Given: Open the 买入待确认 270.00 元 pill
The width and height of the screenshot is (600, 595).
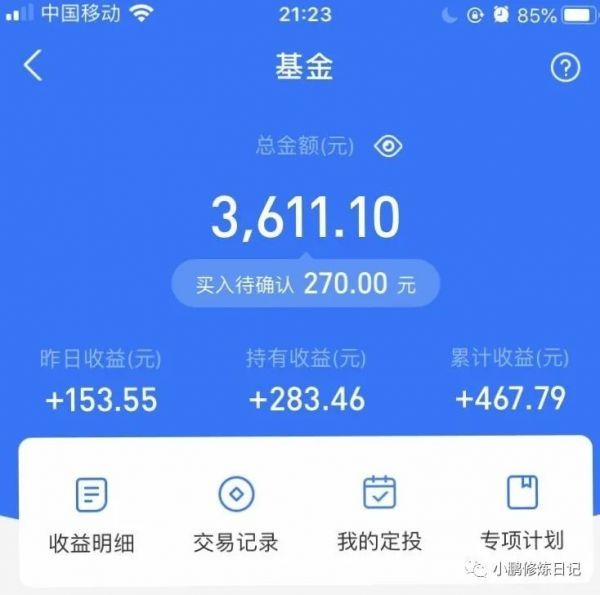Looking at the screenshot, I should pyautogui.click(x=305, y=283).
